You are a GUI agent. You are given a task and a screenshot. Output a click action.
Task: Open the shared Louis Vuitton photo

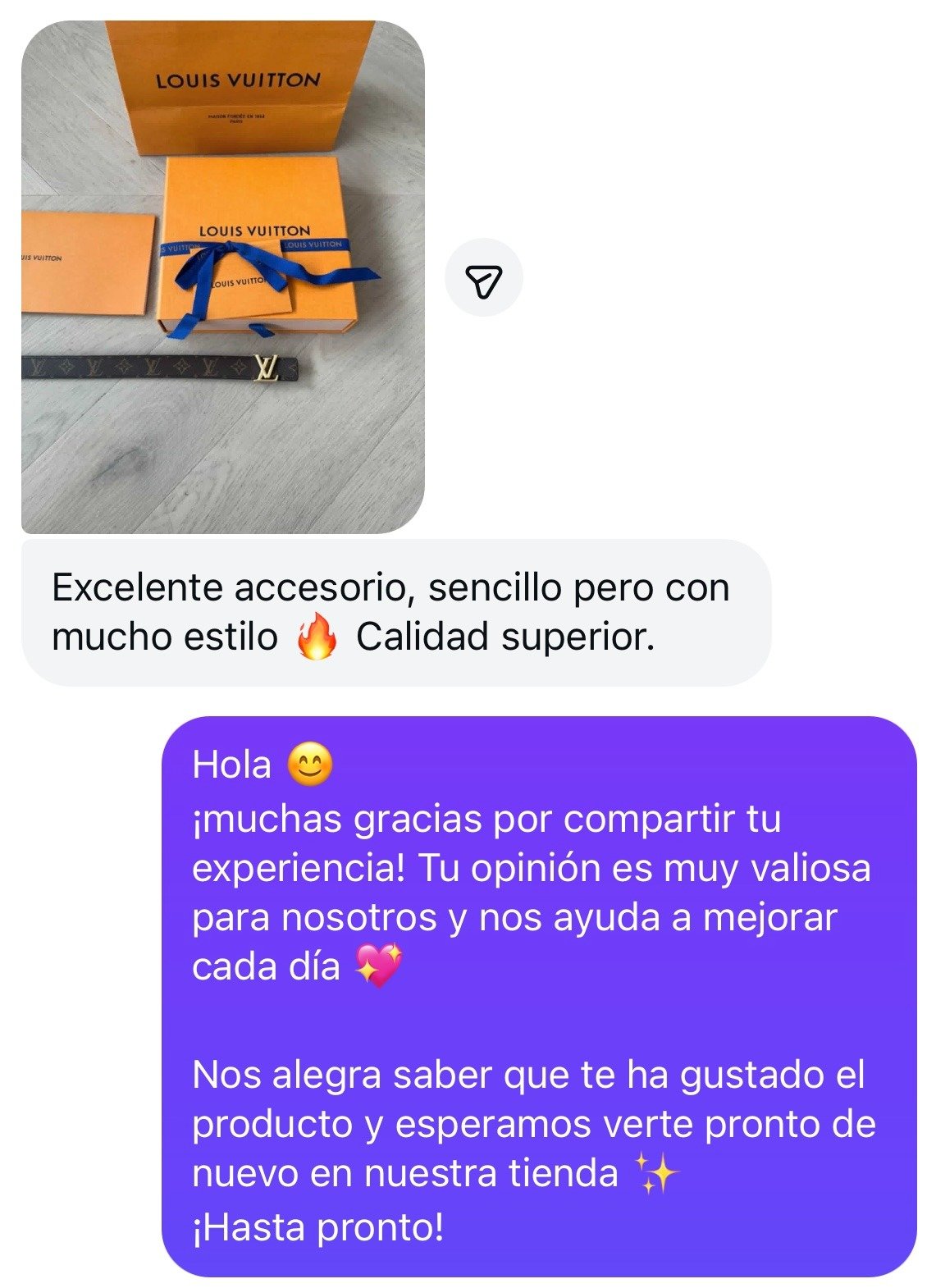[222, 276]
